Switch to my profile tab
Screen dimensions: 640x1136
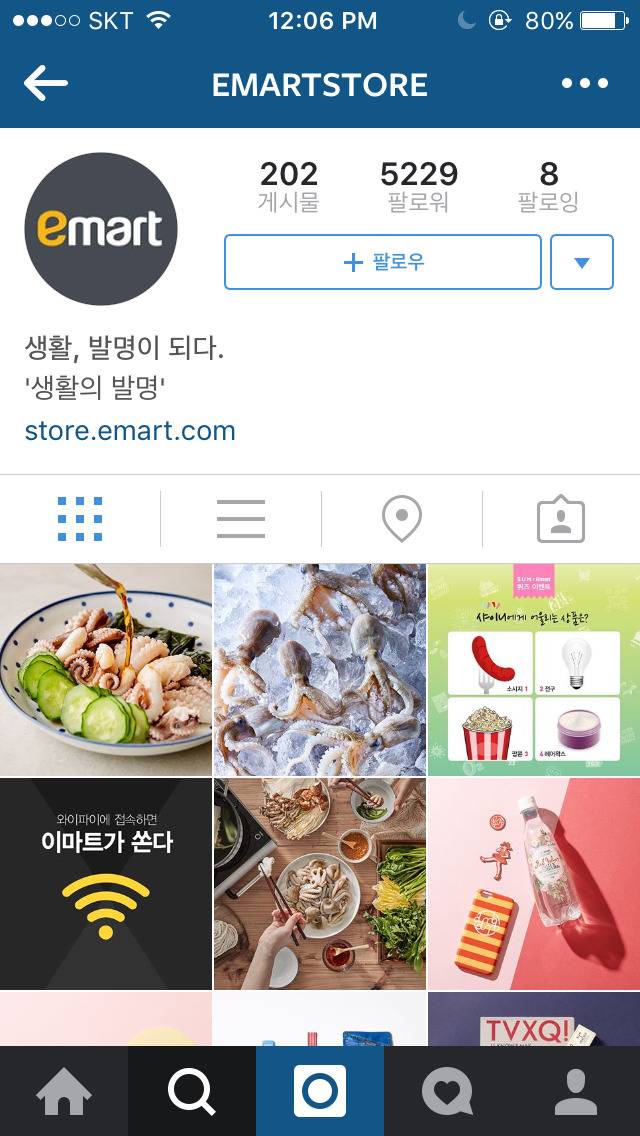[x=576, y=1091]
